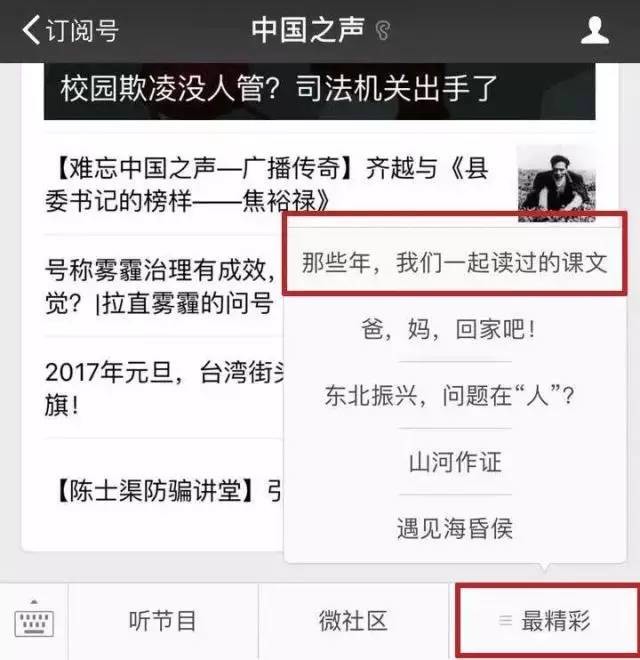Open the 听节目 menu

click(163, 622)
